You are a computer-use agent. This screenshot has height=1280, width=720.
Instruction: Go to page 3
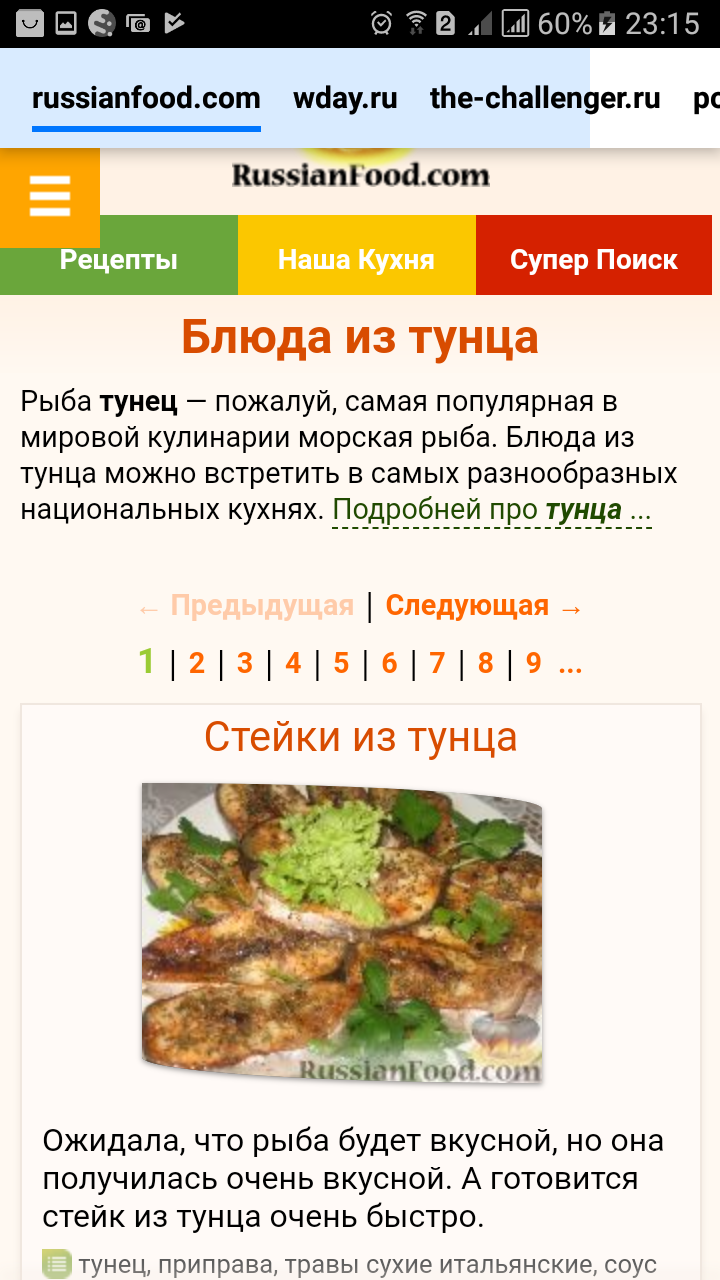coord(245,663)
